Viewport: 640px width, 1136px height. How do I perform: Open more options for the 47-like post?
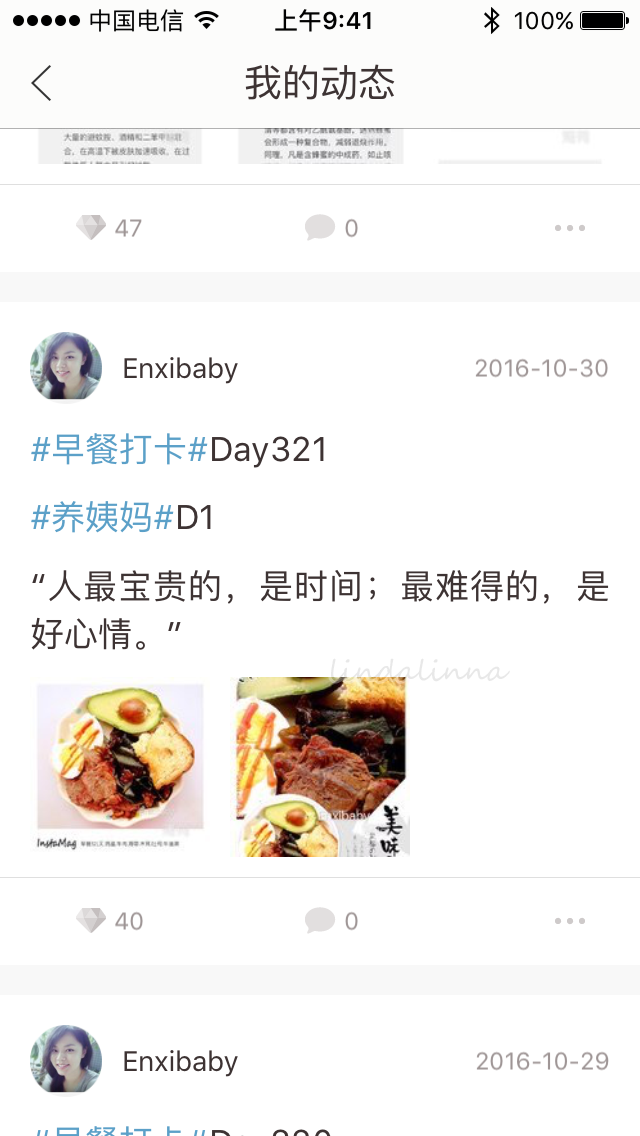tap(570, 228)
